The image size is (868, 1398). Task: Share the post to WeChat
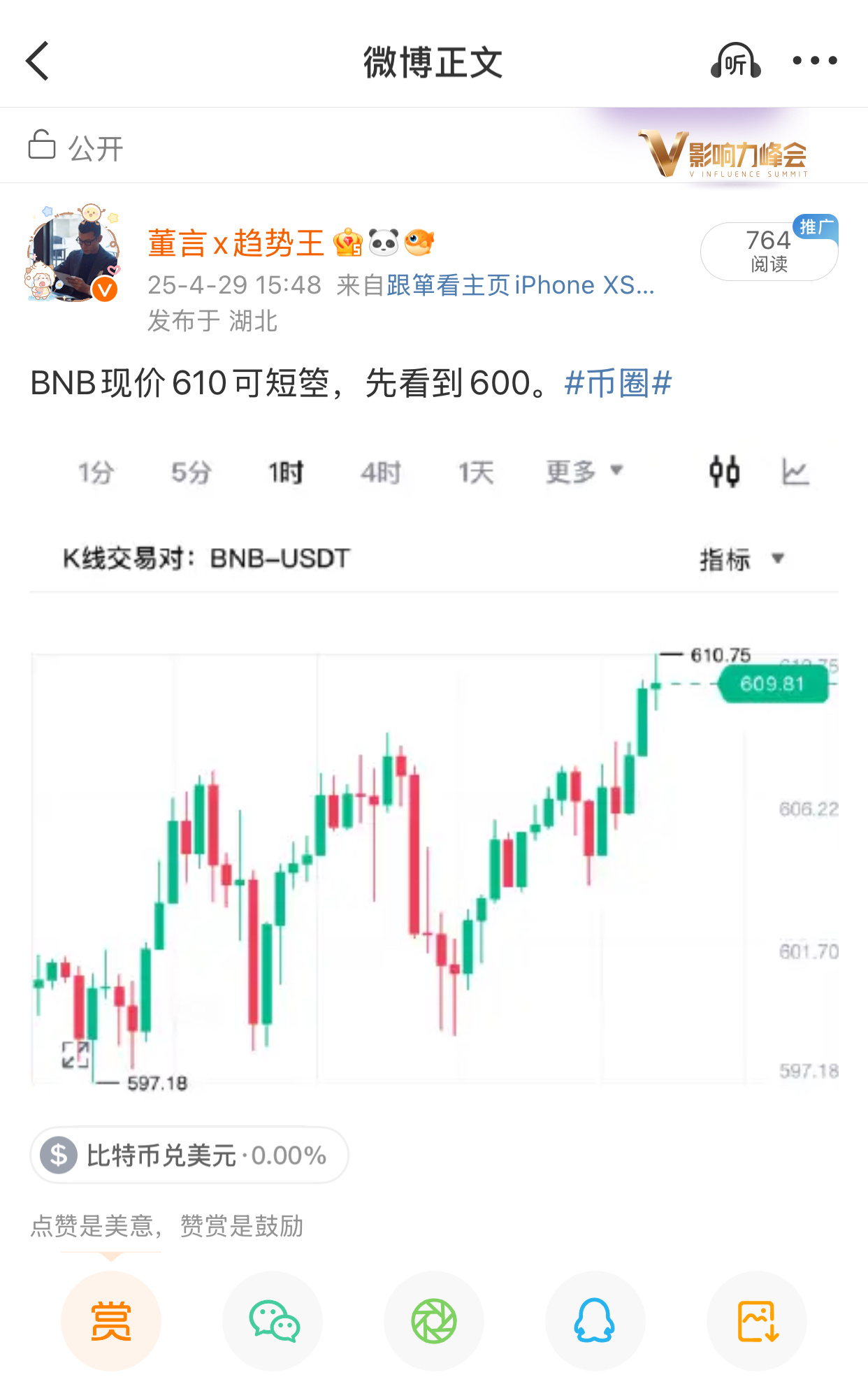(272, 1321)
